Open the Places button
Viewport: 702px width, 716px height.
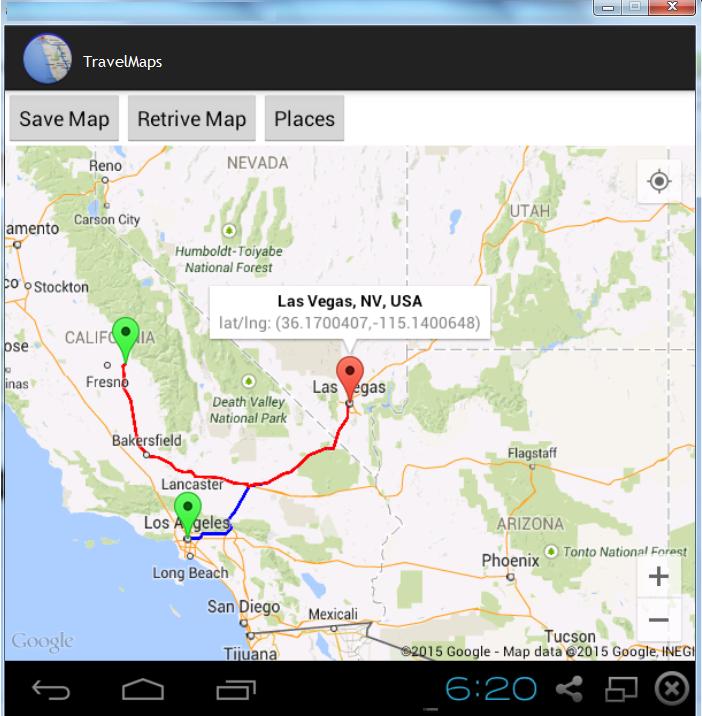(304, 119)
